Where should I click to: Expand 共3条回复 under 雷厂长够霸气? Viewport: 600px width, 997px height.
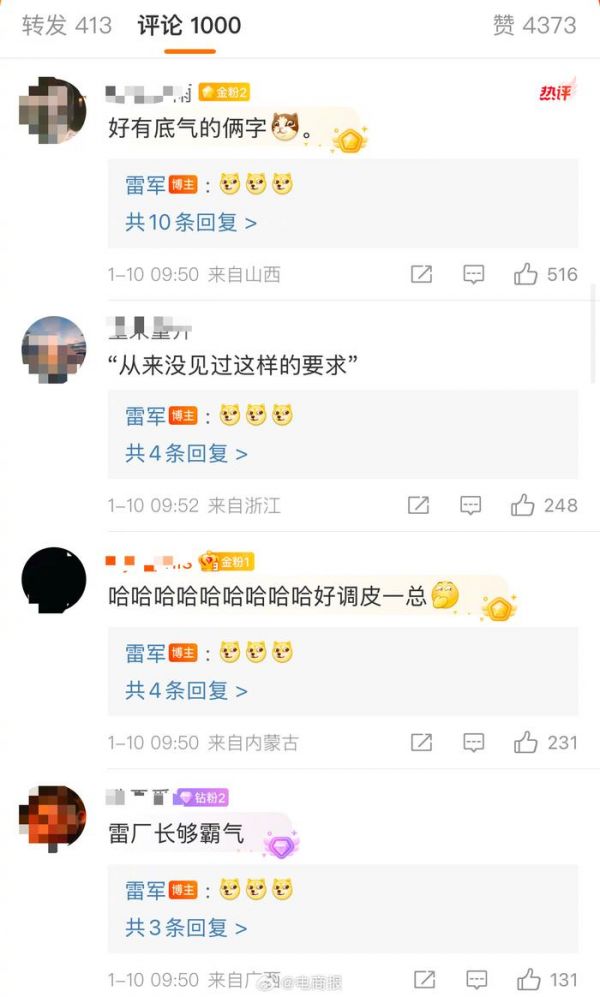click(186, 927)
